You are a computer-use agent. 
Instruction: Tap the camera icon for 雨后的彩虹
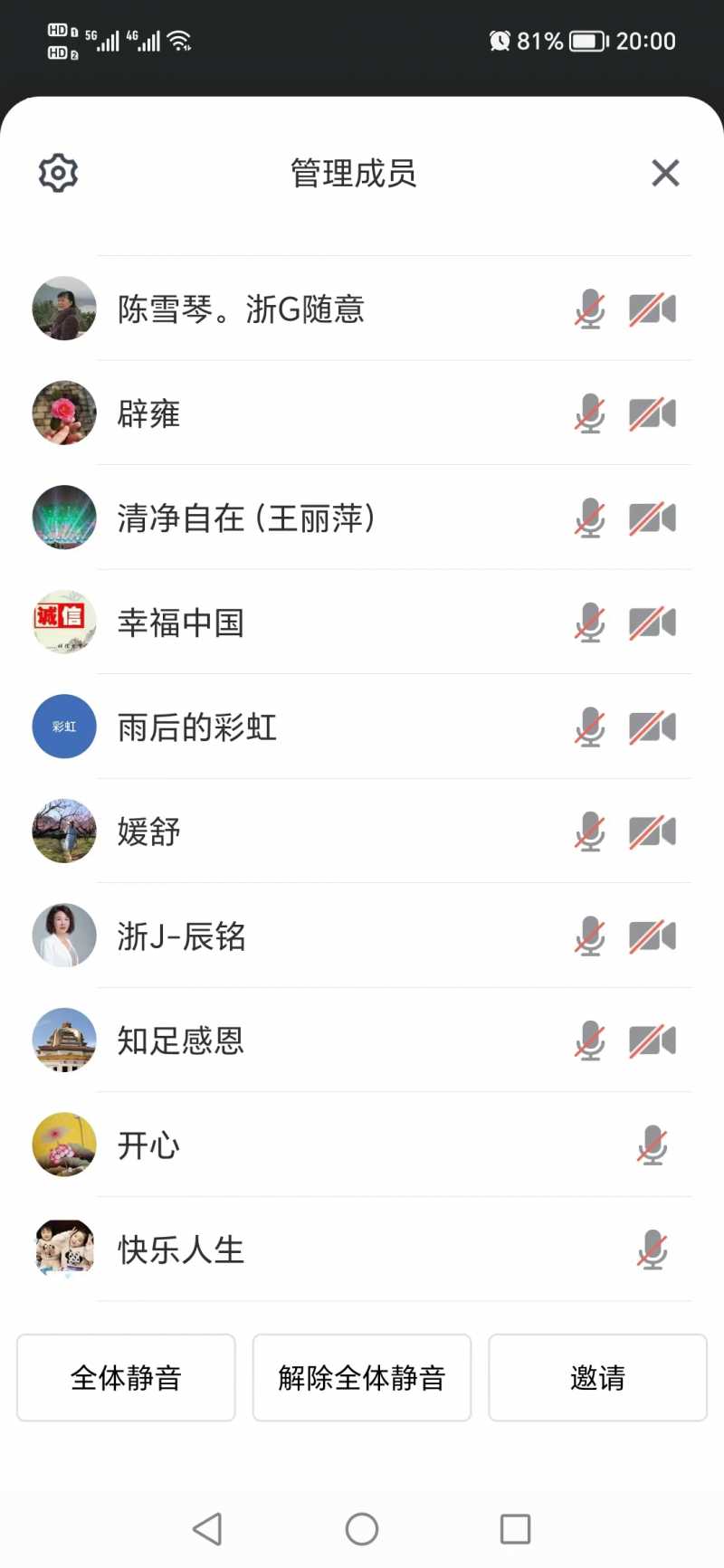pos(653,727)
